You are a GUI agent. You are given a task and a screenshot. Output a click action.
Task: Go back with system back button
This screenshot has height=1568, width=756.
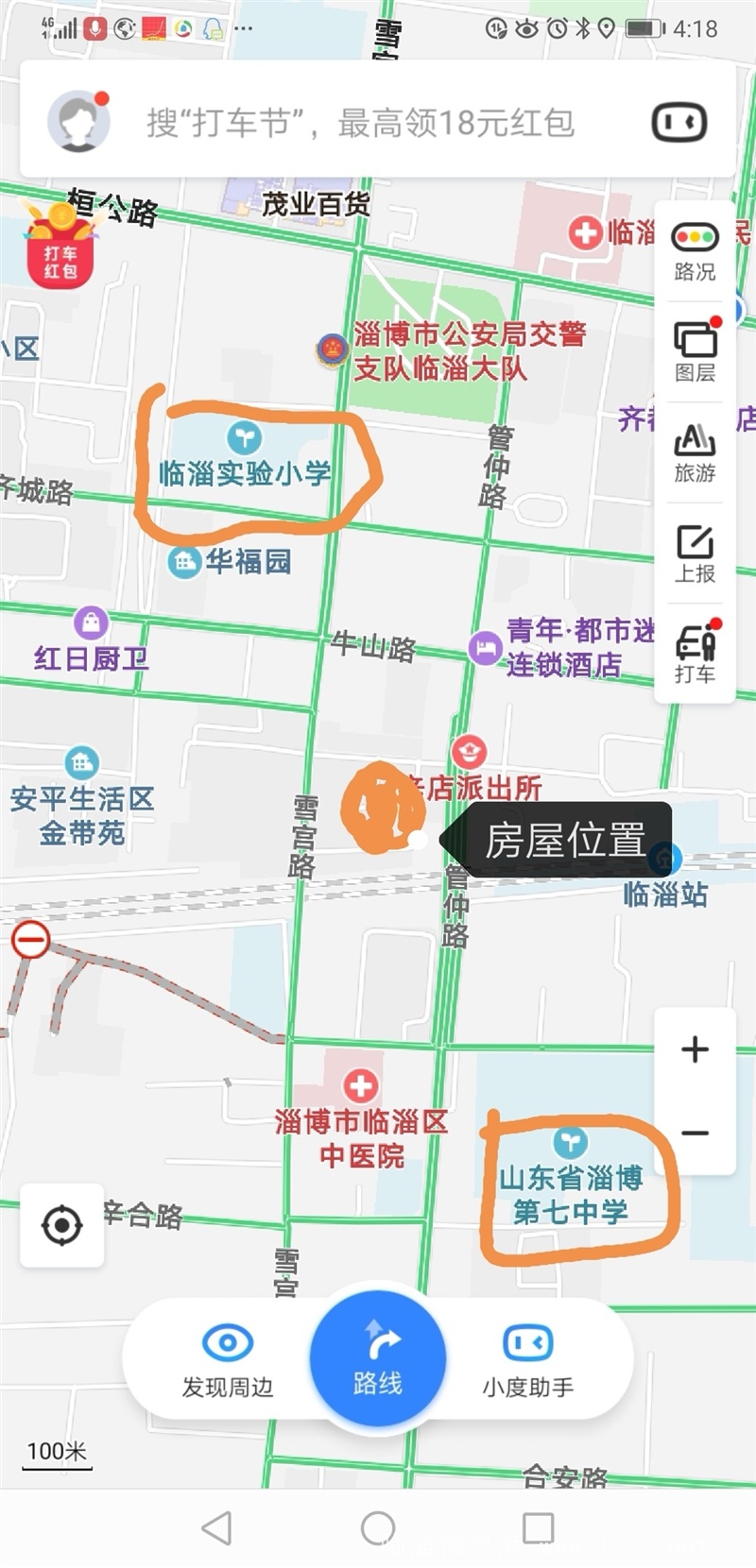click(217, 1527)
